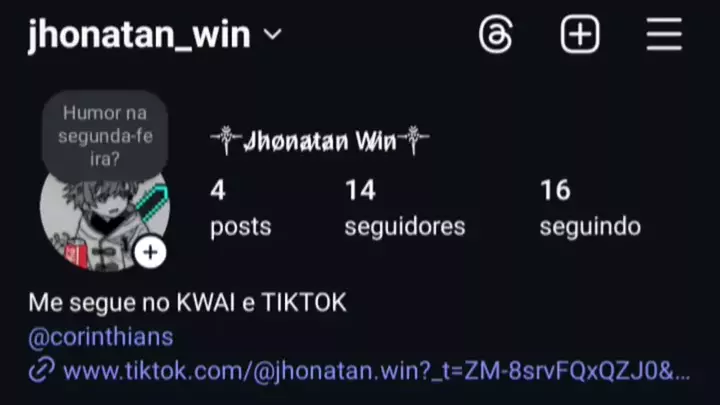This screenshot has width=720, height=405.
Task: View the 14 seguidores list
Action: 404,208
